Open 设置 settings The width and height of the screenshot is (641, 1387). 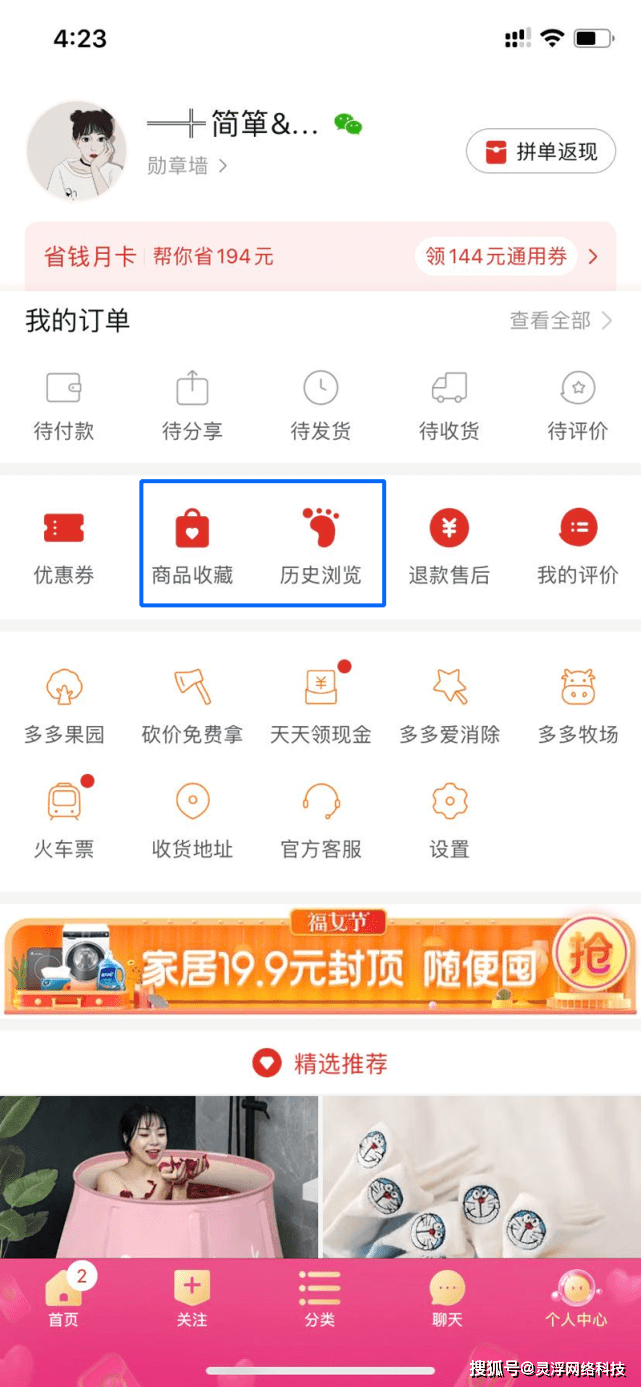tap(449, 820)
